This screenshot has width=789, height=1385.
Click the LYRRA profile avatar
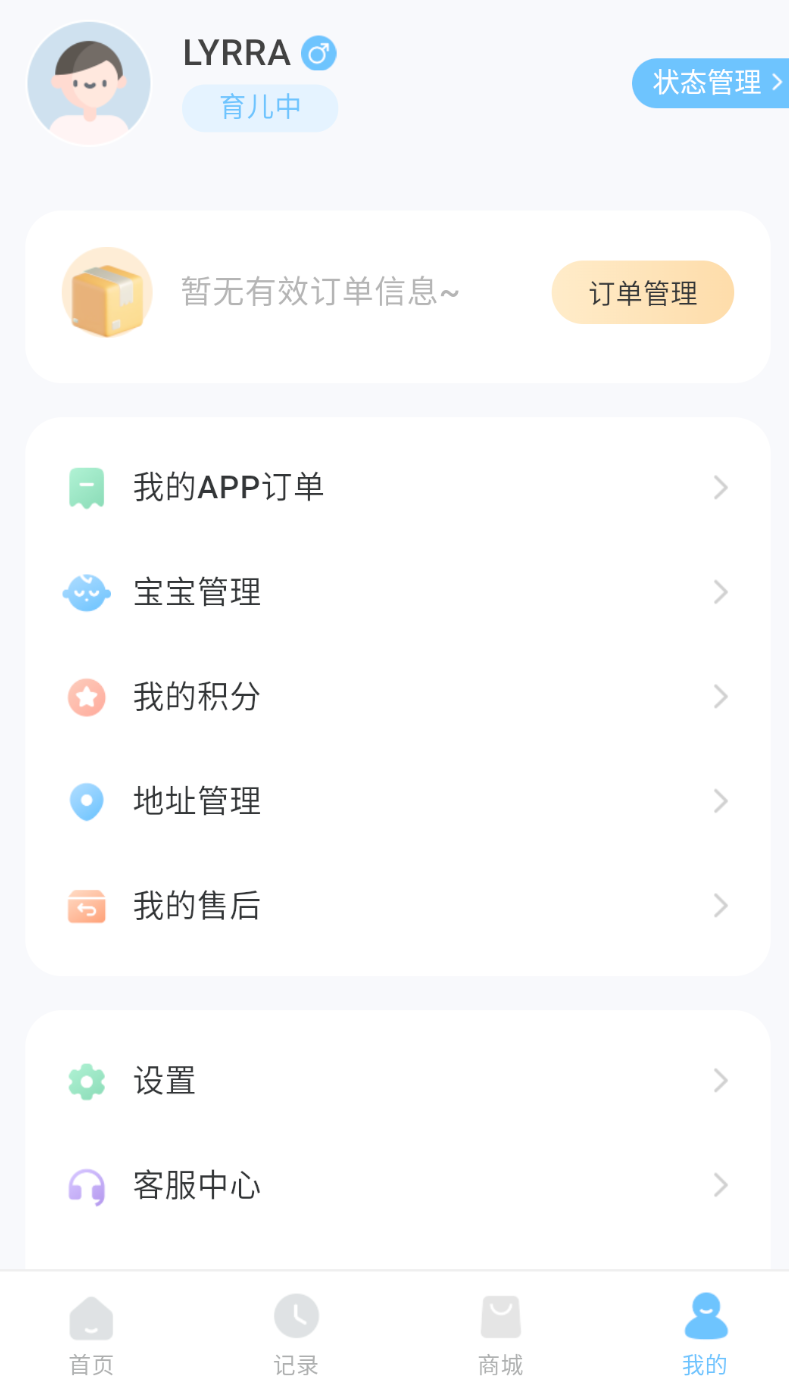click(x=88, y=82)
